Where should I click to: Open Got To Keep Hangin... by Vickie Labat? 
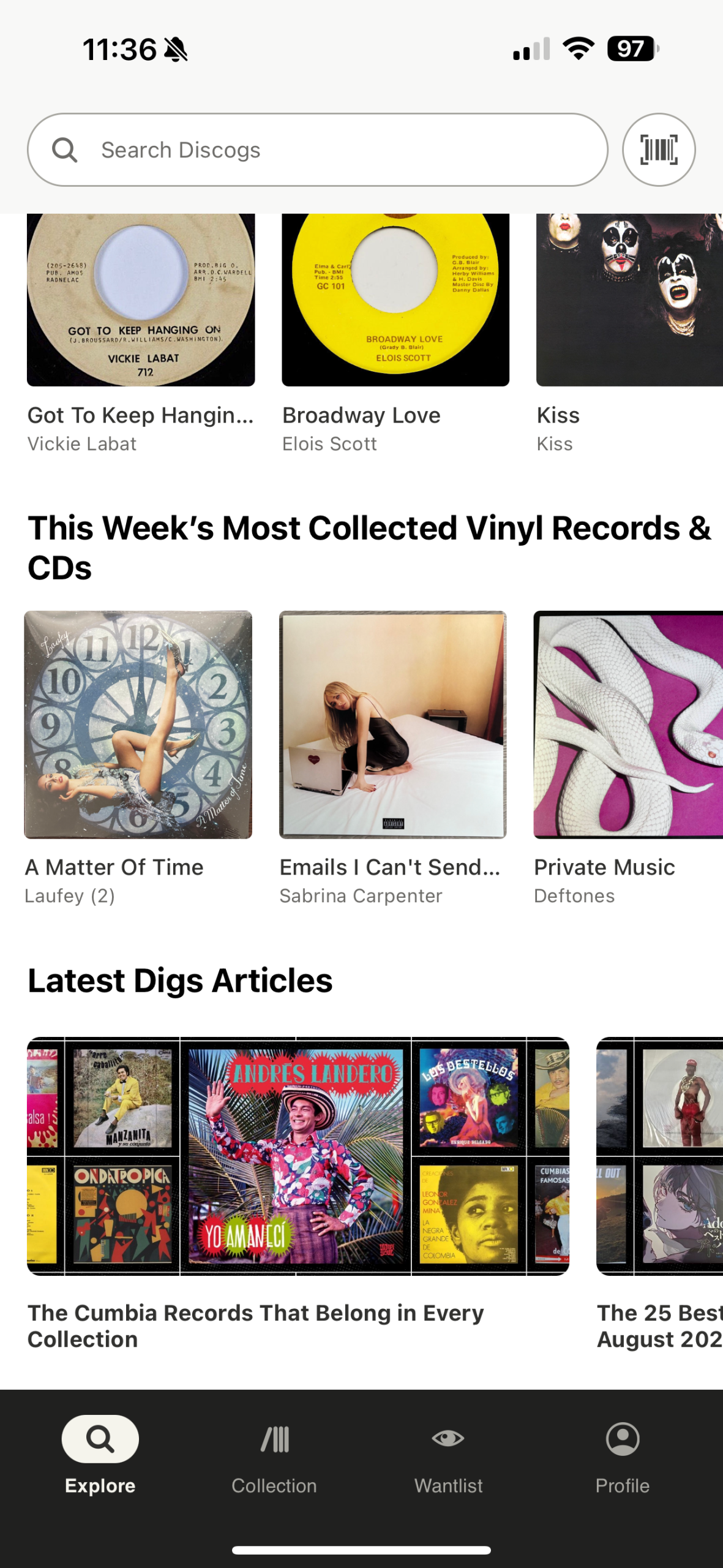point(141,334)
